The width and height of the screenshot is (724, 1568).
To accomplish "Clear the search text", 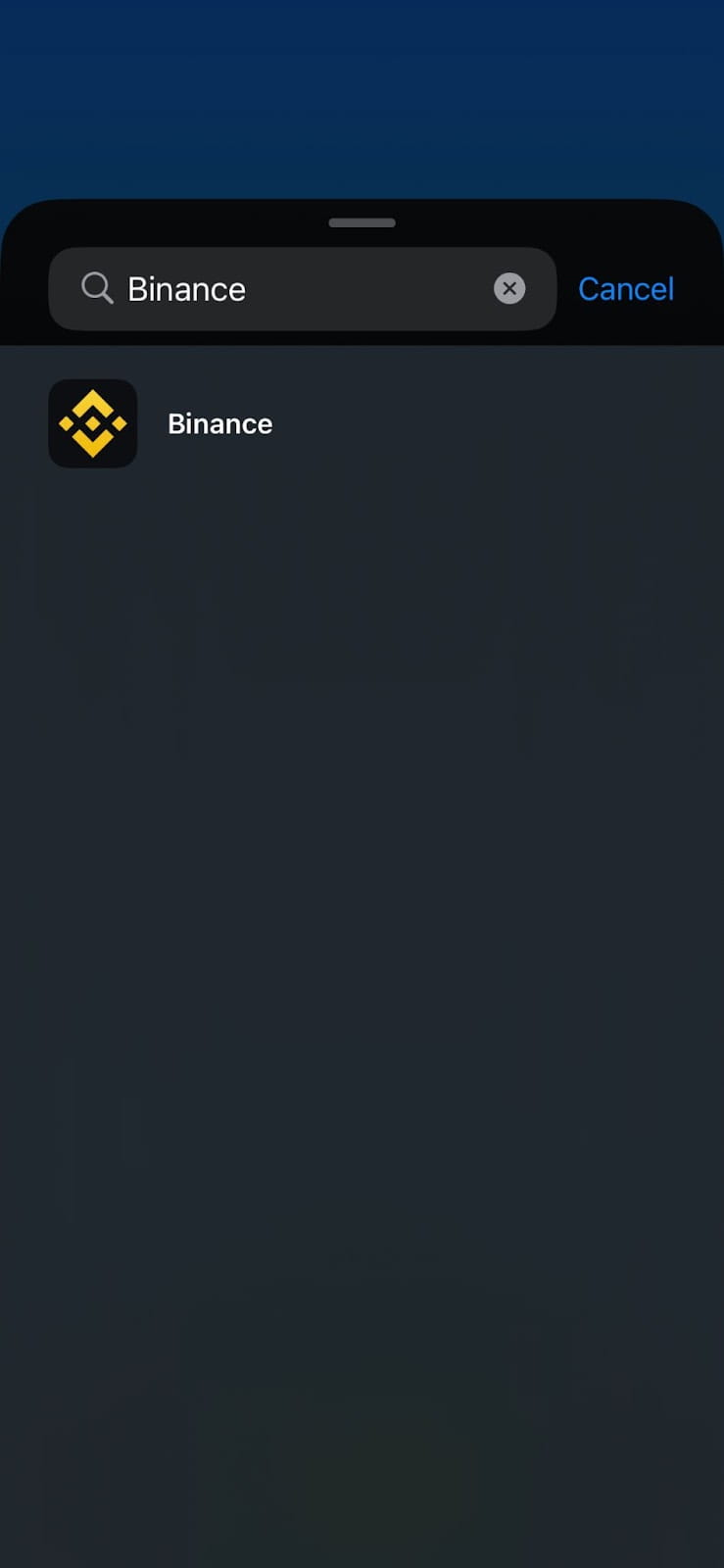I will tap(508, 289).
